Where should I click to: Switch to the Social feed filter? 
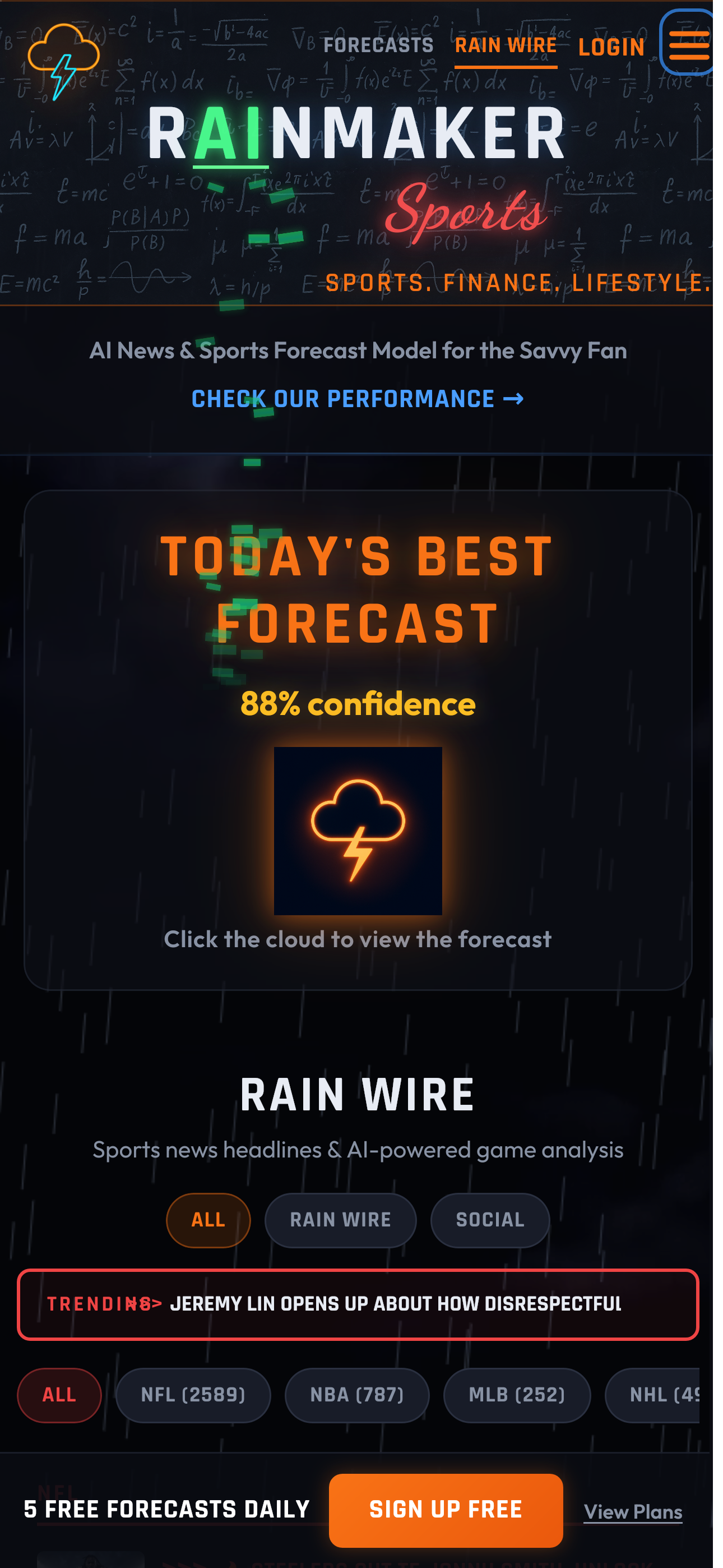click(x=490, y=1220)
